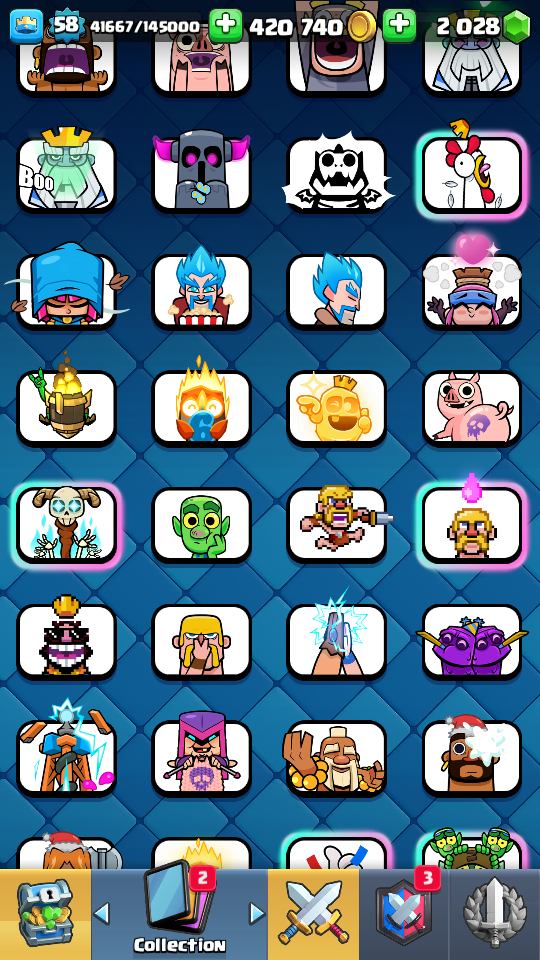Tap the blue crown player level icon
The height and width of the screenshot is (960, 540).
tap(27, 26)
